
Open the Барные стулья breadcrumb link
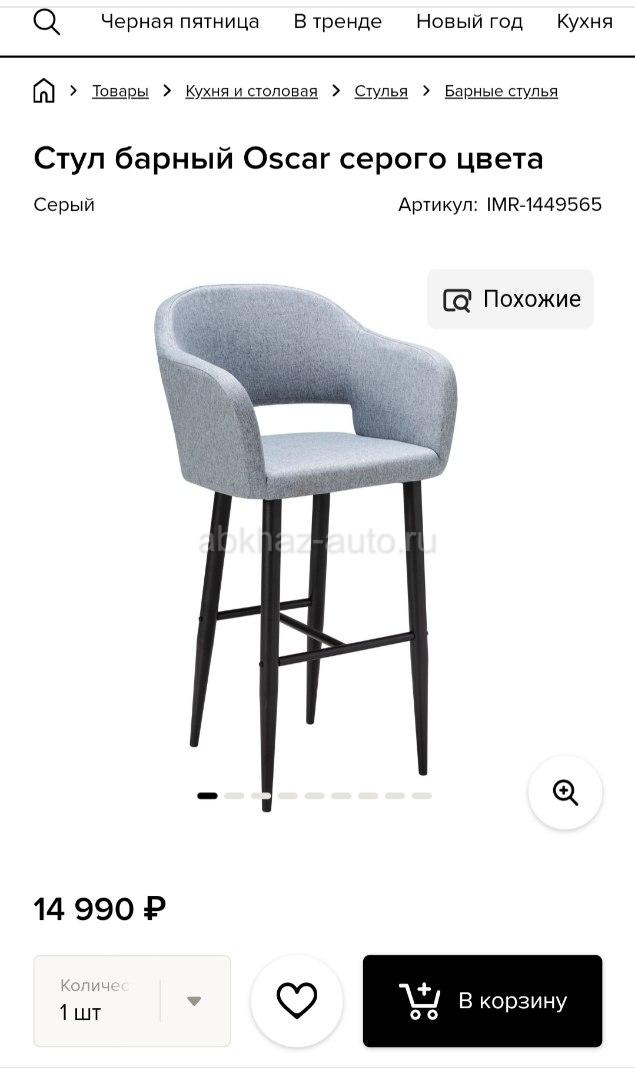click(501, 91)
